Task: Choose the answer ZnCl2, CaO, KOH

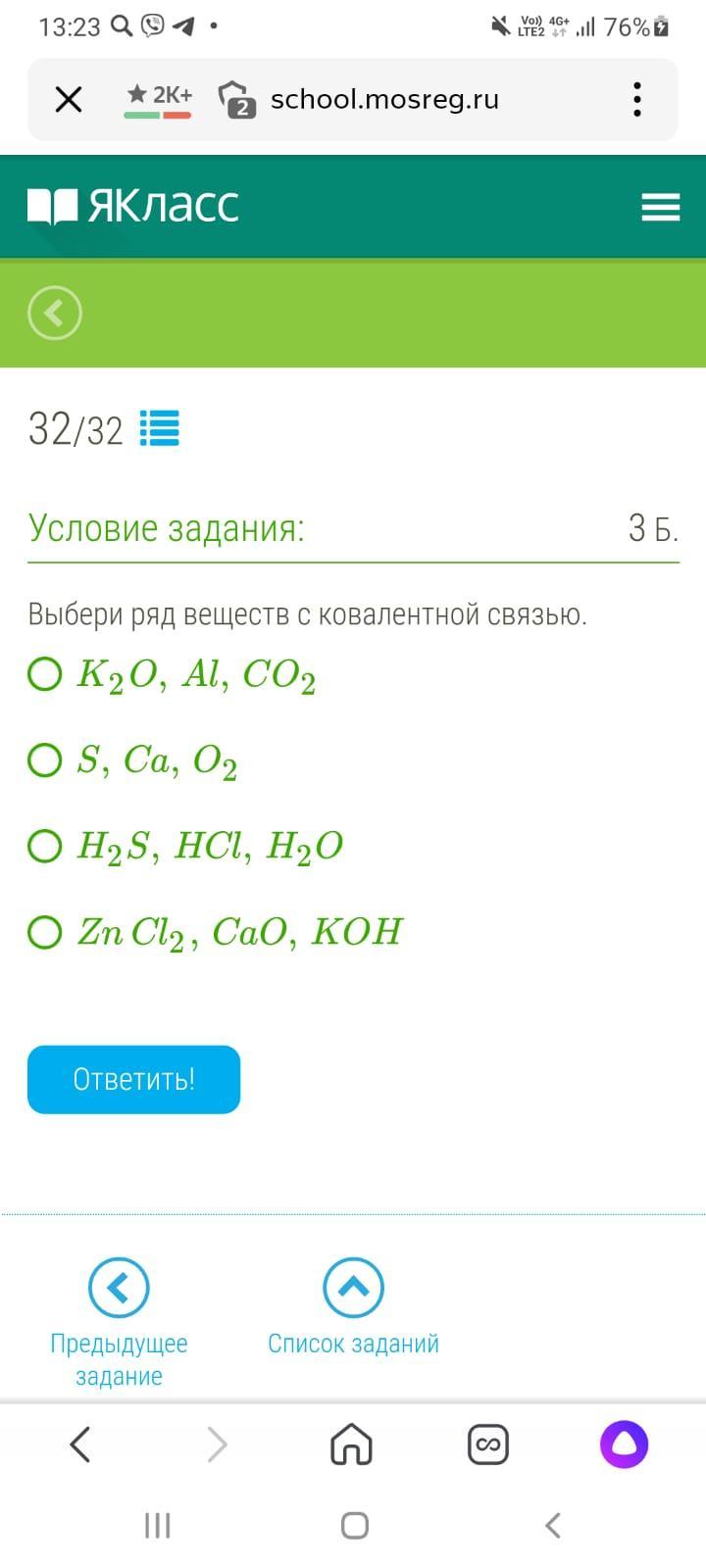Action: [45, 931]
